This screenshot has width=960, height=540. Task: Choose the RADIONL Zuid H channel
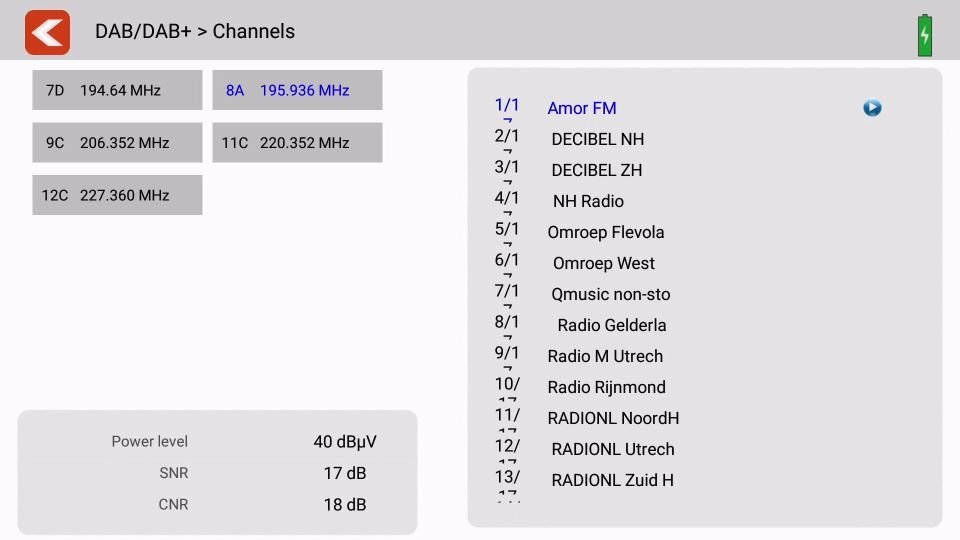(612, 480)
